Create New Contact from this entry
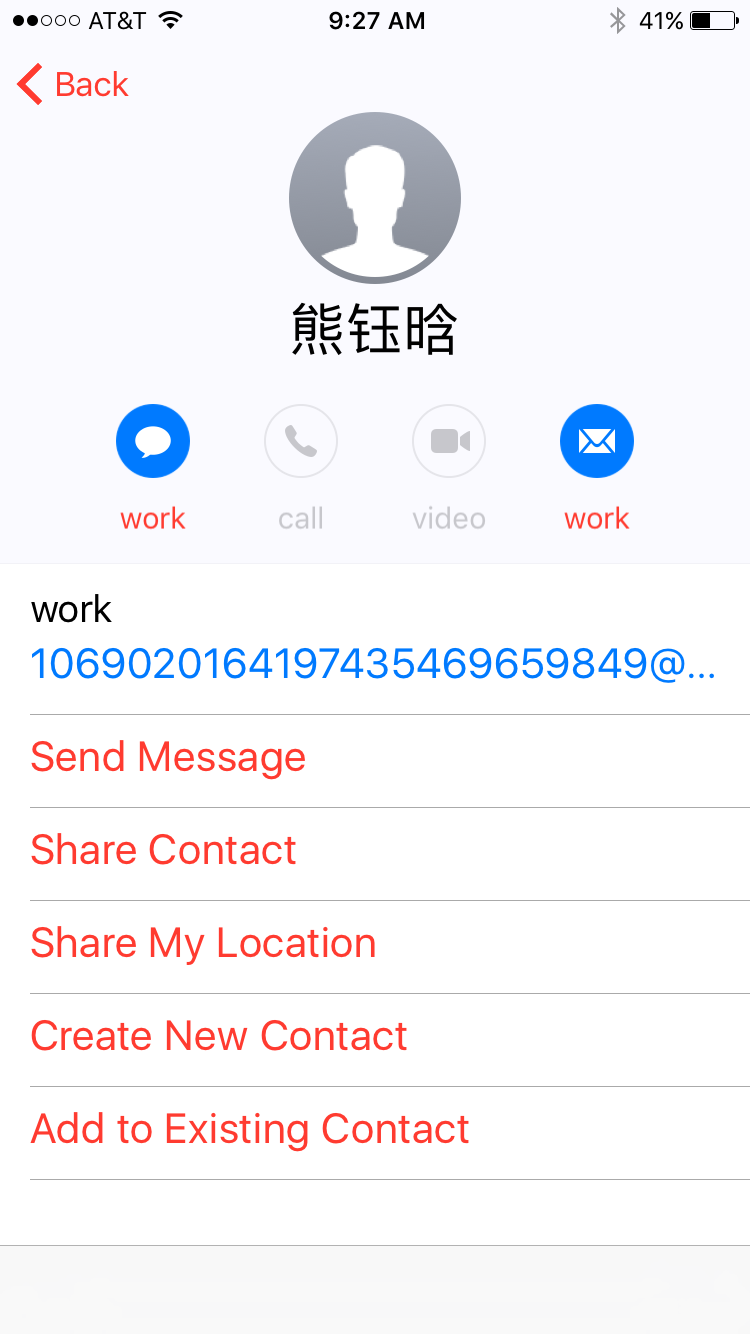The width and height of the screenshot is (750, 1334). (x=219, y=1036)
